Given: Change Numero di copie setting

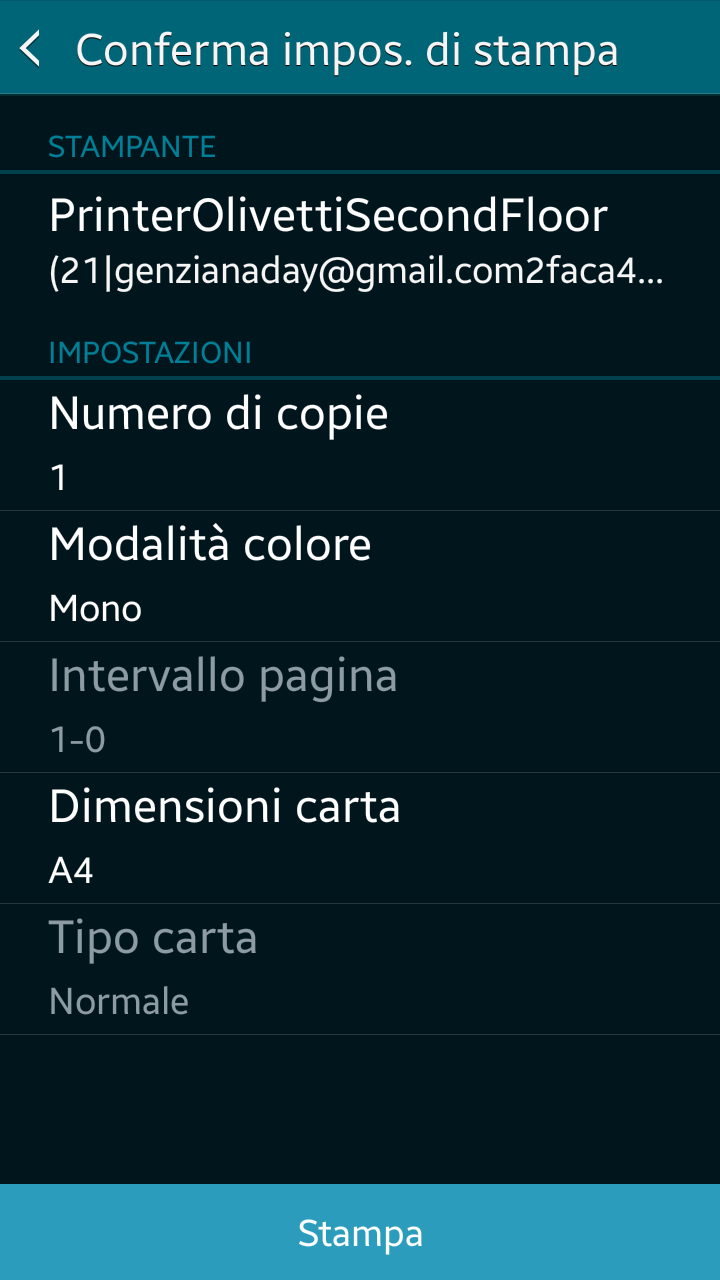Looking at the screenshot, I should tap(360, 445).
